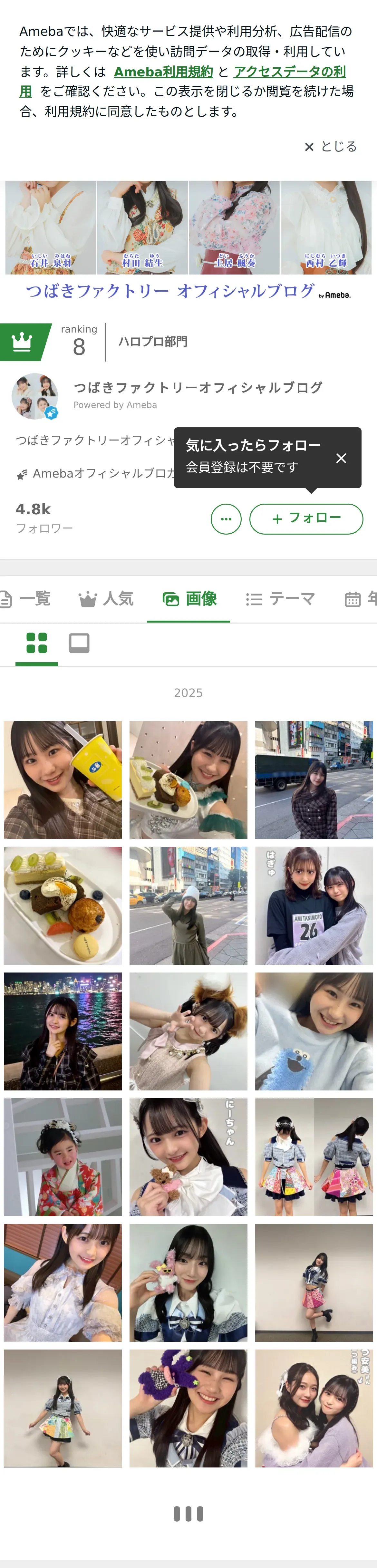Close the cookie notice with とじる
Screen dimensions: 377x1568
click(331, 147)
